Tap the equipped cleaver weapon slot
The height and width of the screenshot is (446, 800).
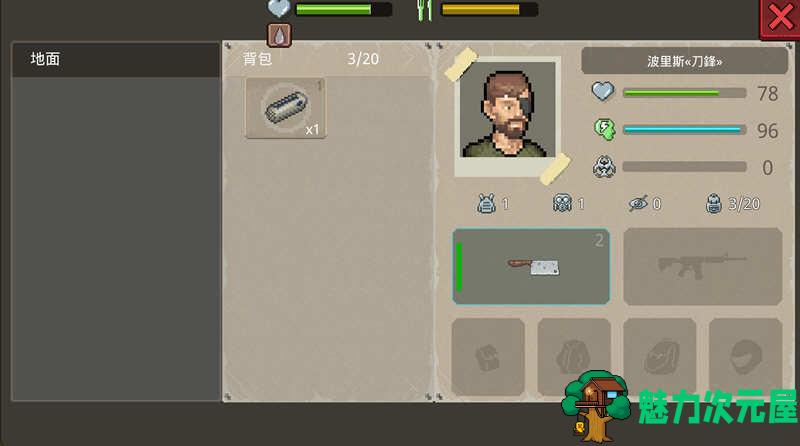point(531,266)
